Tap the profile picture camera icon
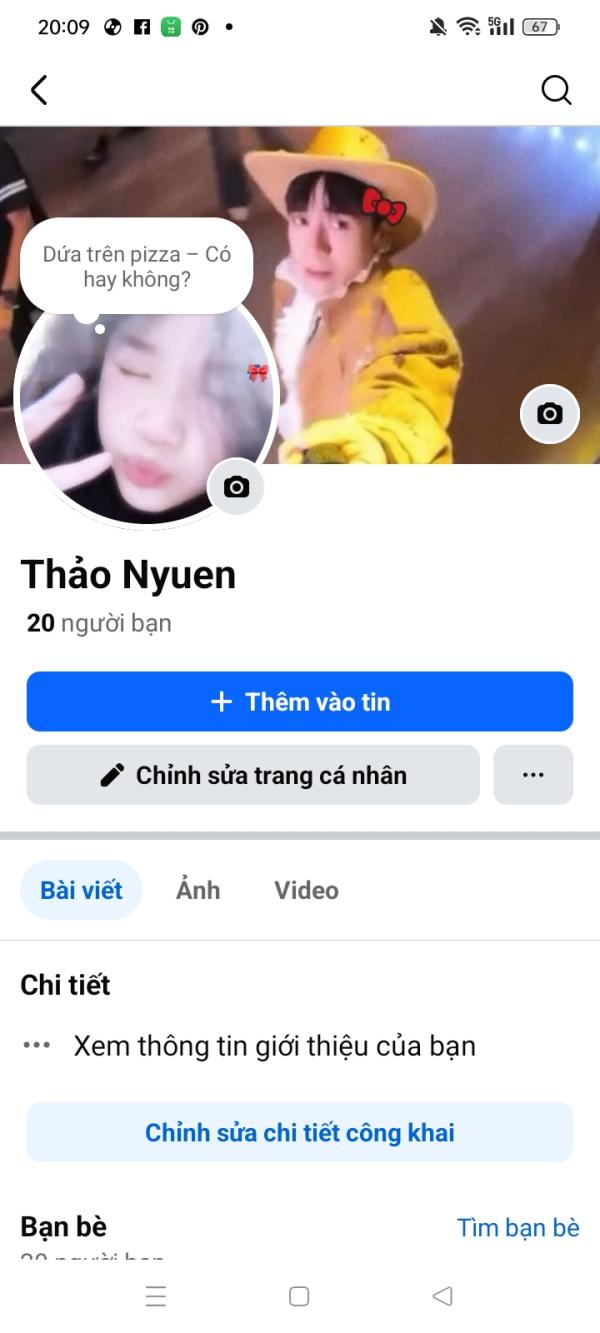This screenshot has width=600, height=1333. 236,487
